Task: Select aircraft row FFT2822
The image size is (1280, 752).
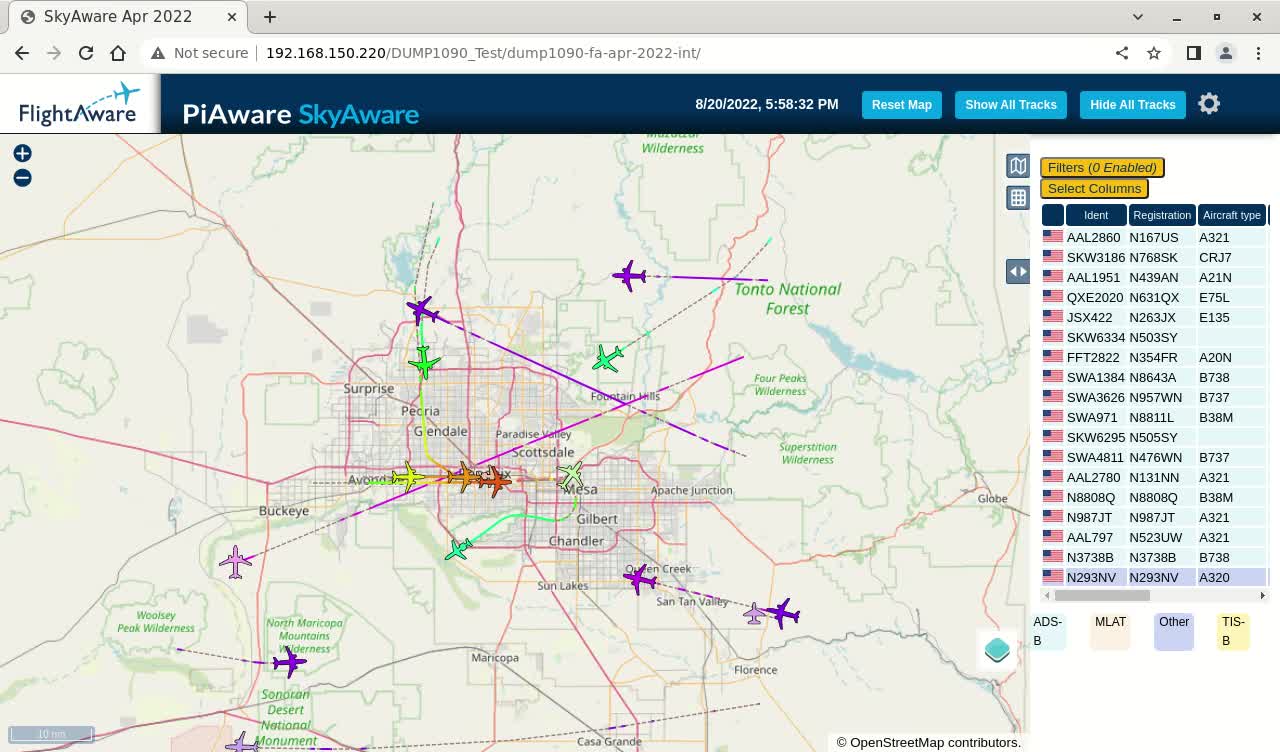Action: pos(1093,358)
